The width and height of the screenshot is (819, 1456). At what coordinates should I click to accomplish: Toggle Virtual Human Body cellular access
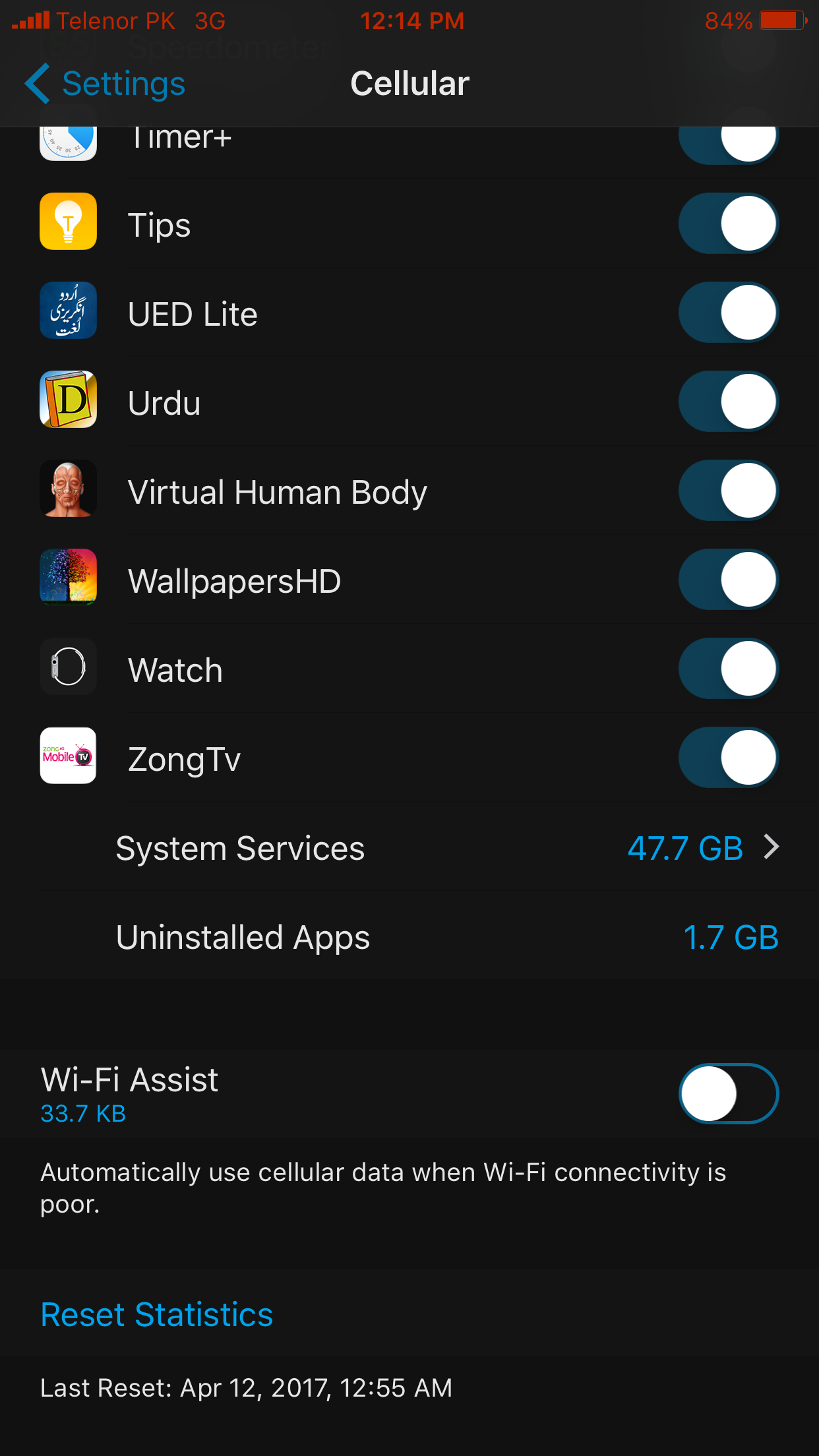click(x=729, y=491)
